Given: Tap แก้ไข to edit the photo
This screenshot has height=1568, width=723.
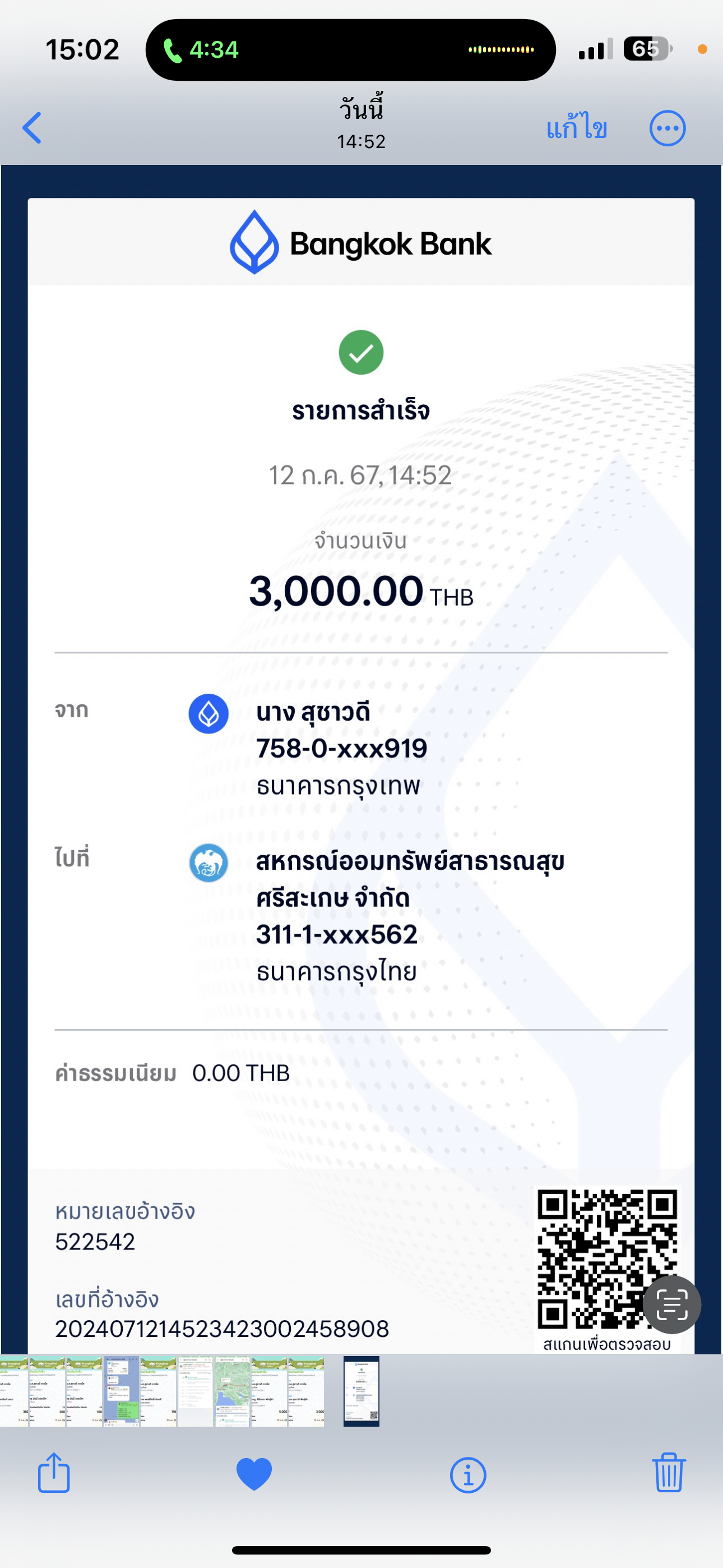Looking at the screenshot, I should click(x=576, y=128).
